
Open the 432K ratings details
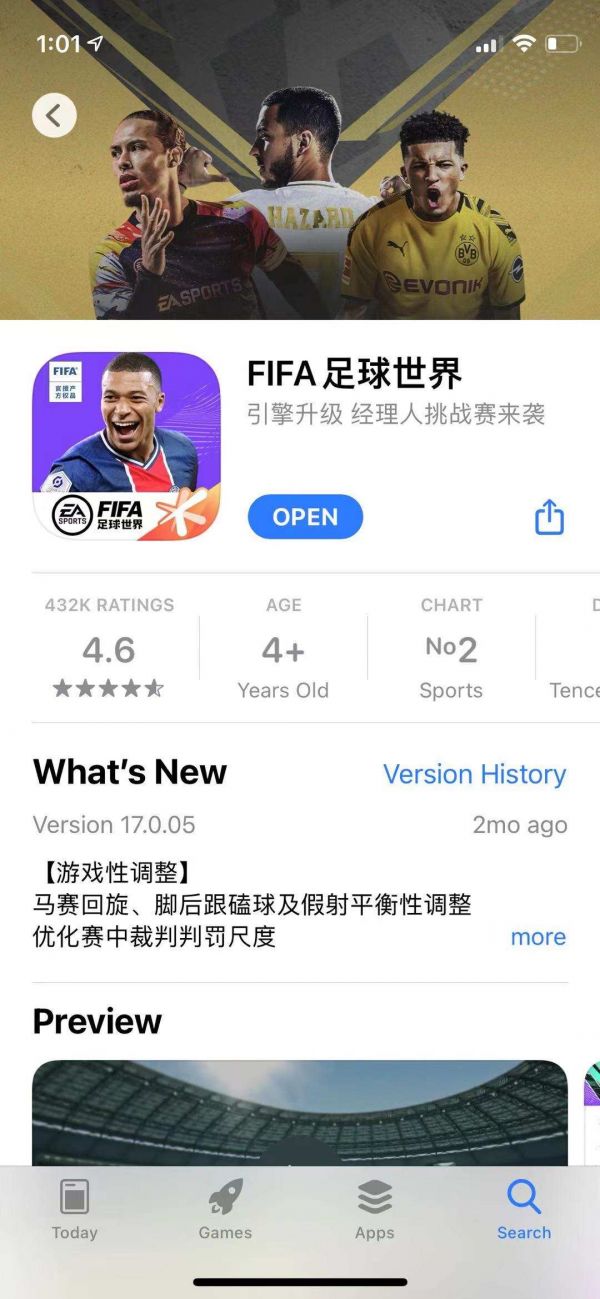[109, 648]
